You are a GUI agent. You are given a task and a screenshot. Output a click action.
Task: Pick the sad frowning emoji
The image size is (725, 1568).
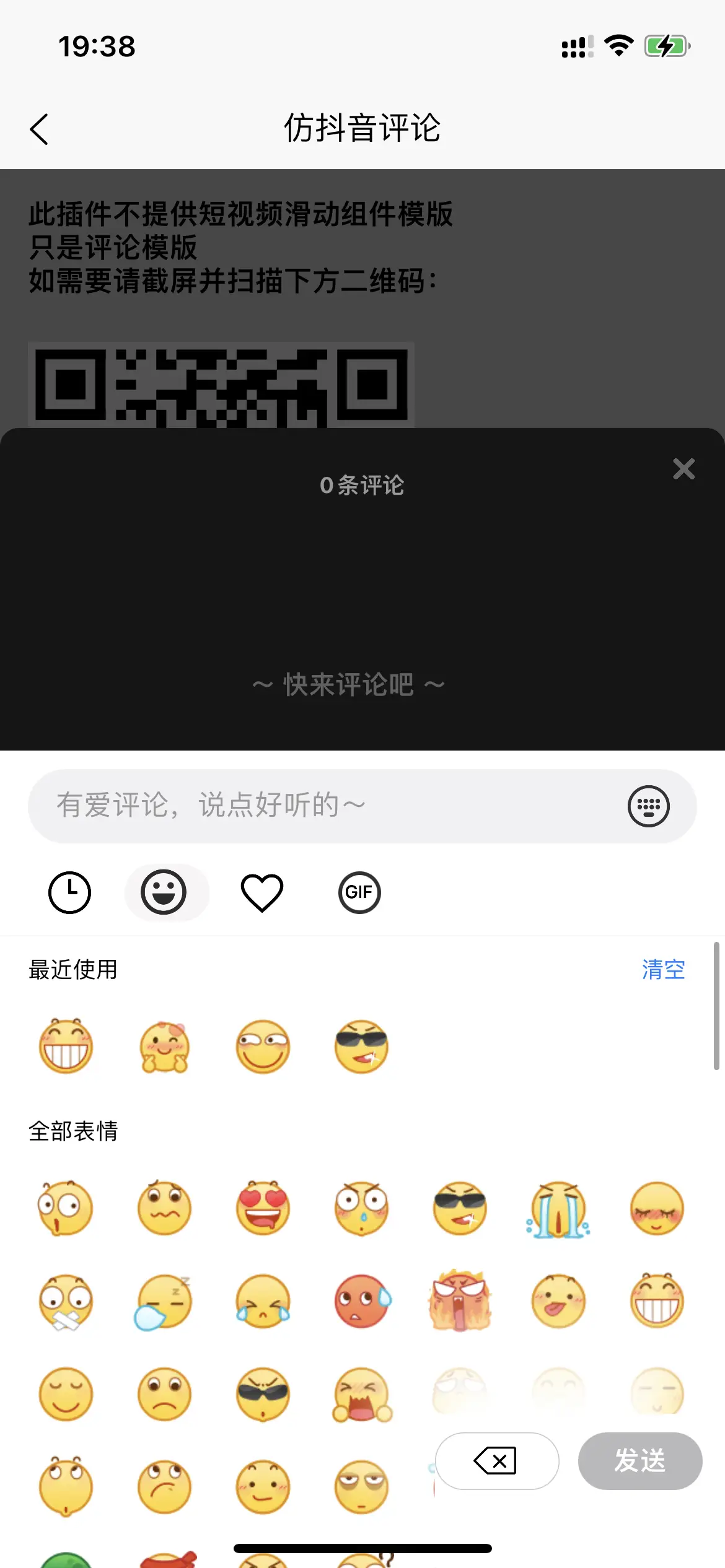164,1393
